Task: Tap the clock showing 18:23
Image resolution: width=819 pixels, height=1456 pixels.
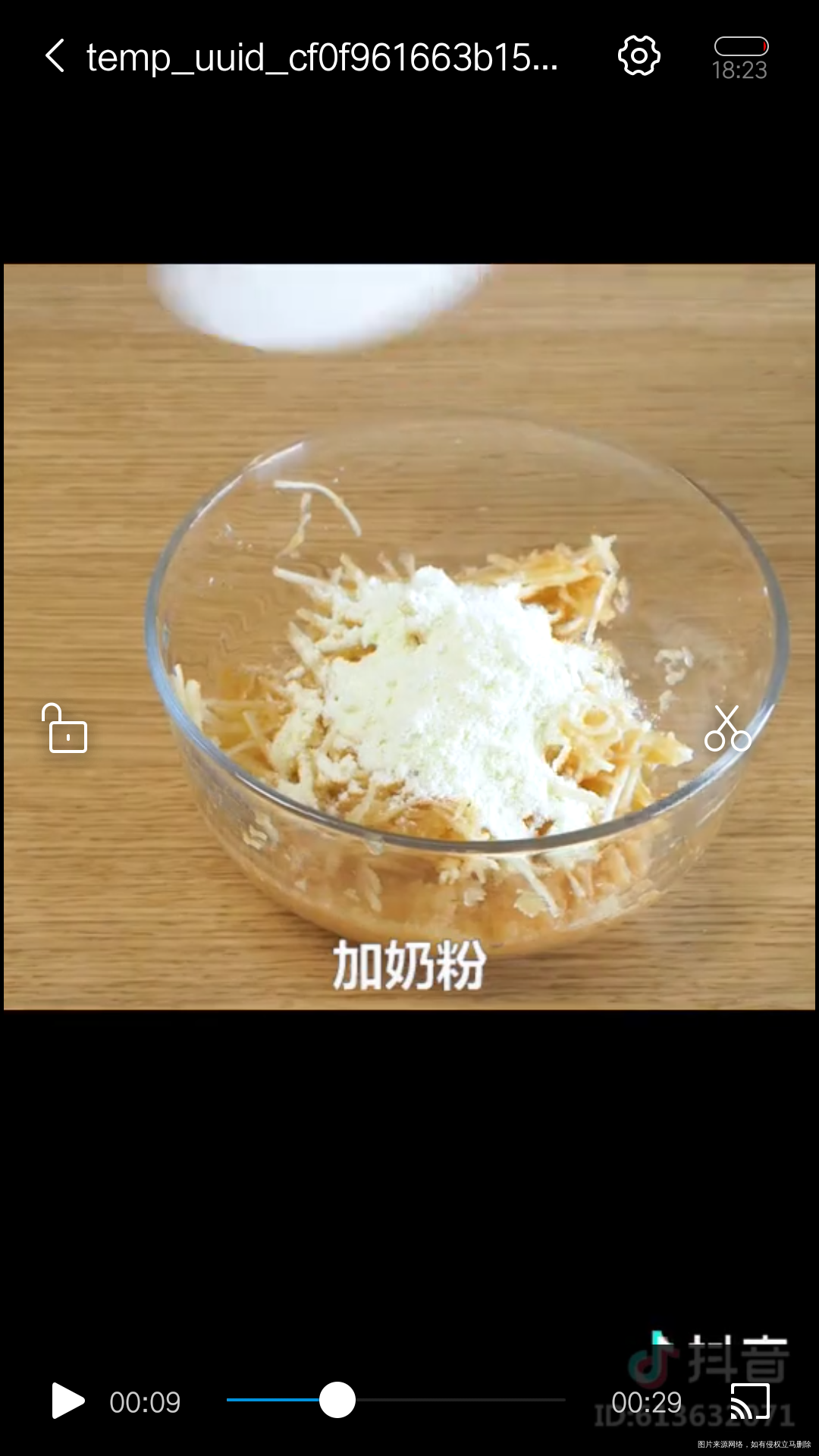Action: pos(739,71)
